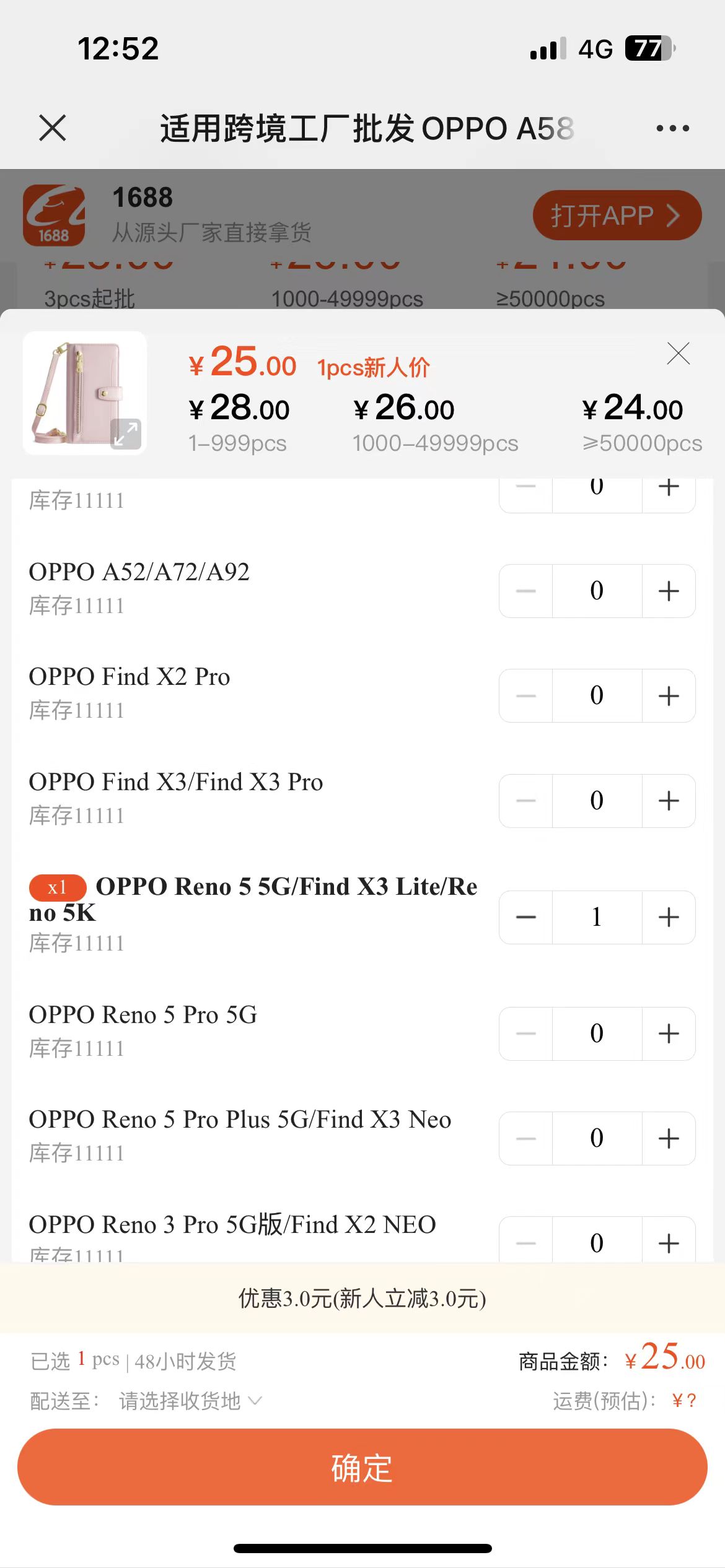Choose delivery address via 请选择收货地
The height and width of the screenshot is (1568, 725).
(190, 1401)
